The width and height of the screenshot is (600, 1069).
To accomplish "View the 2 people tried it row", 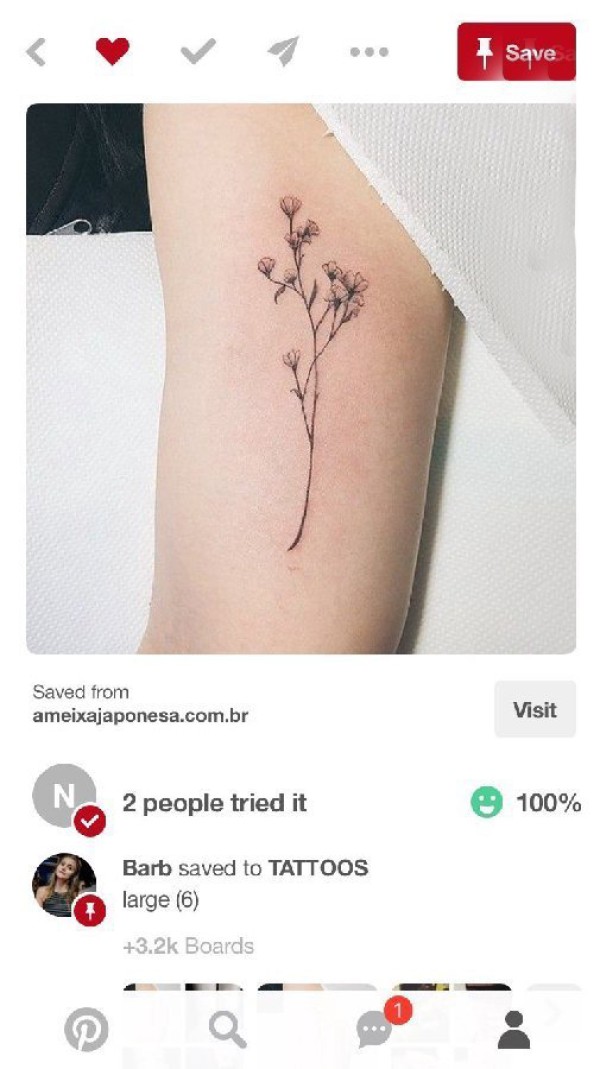I will [x=214, y=803].
